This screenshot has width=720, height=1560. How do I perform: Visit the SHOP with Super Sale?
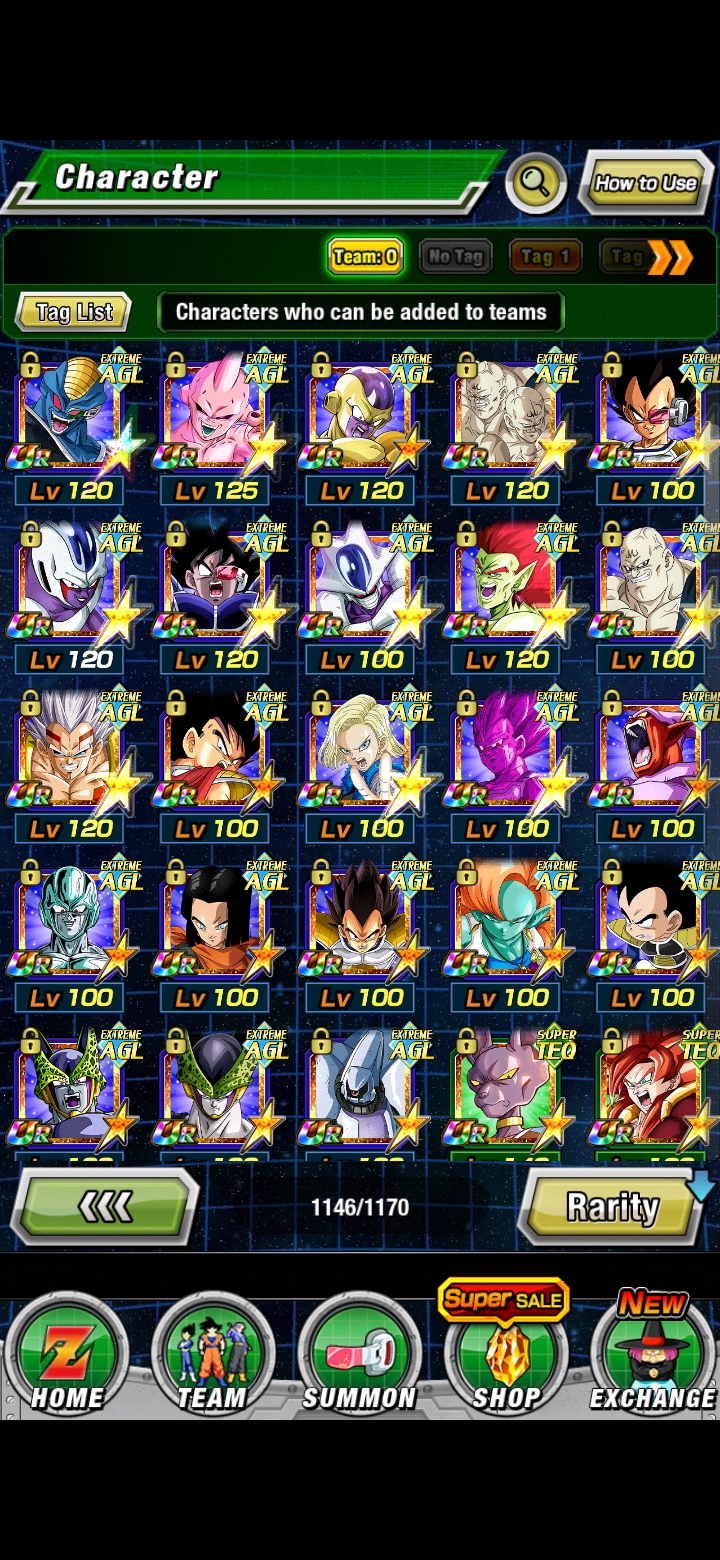(506, 1348)
